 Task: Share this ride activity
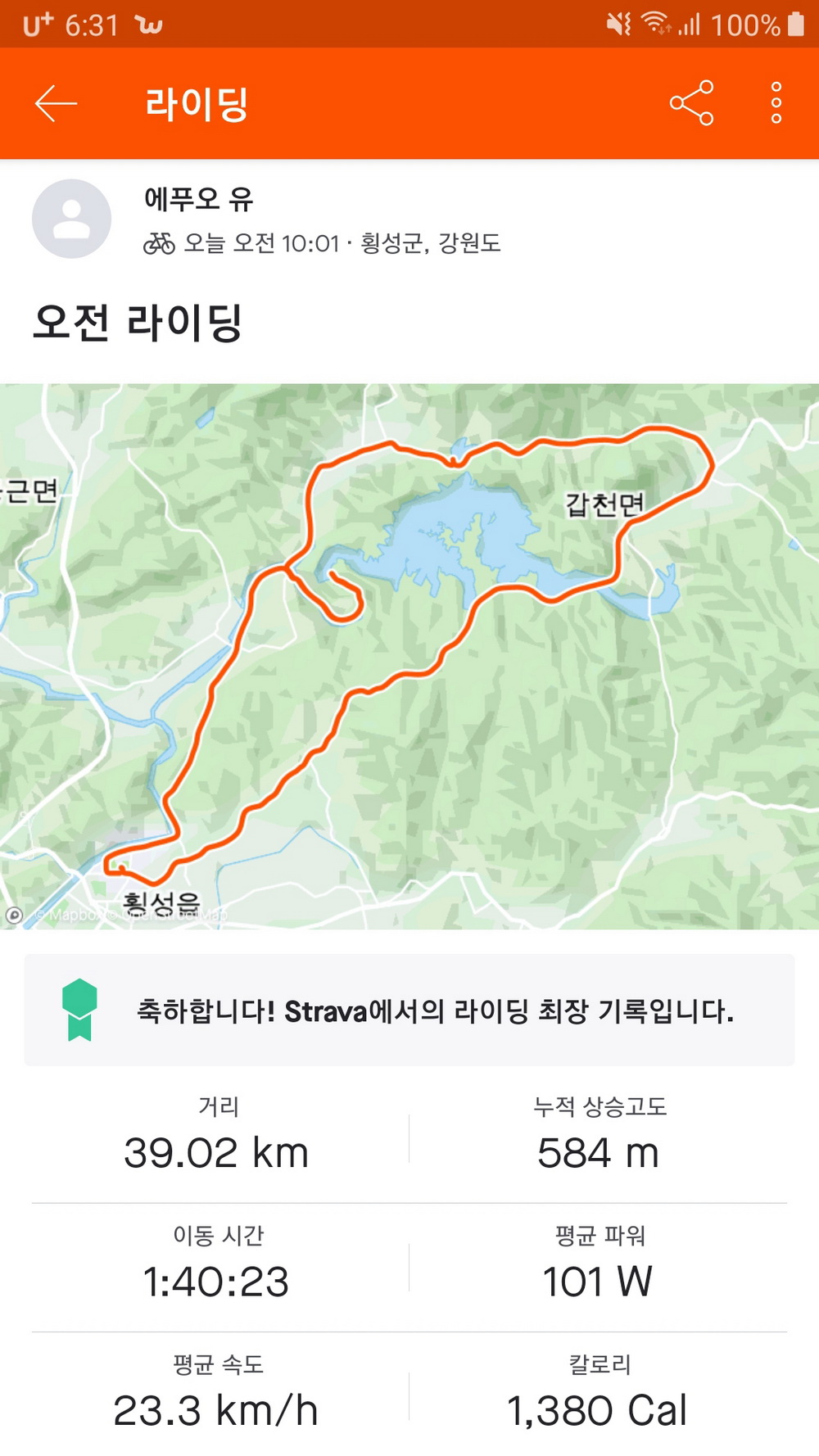click(x=691, y=103)
